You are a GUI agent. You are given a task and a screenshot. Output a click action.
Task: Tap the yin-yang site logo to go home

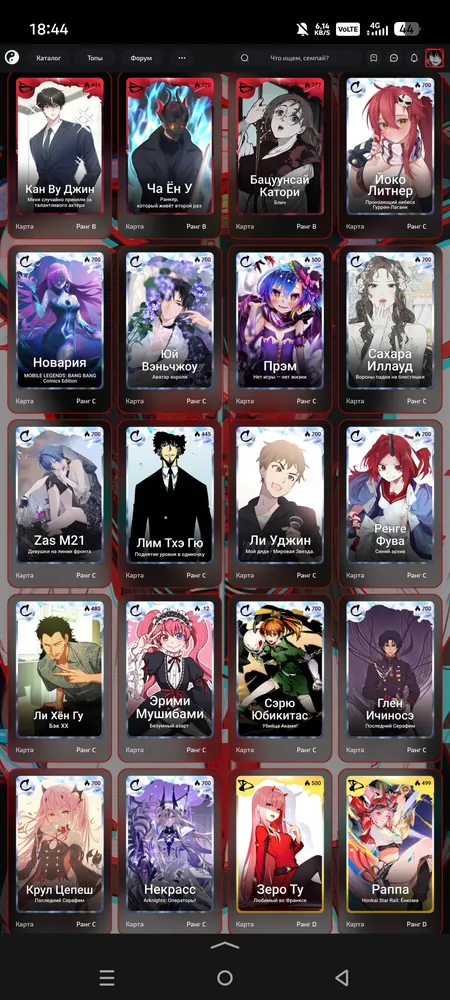[x=11, y=58]
